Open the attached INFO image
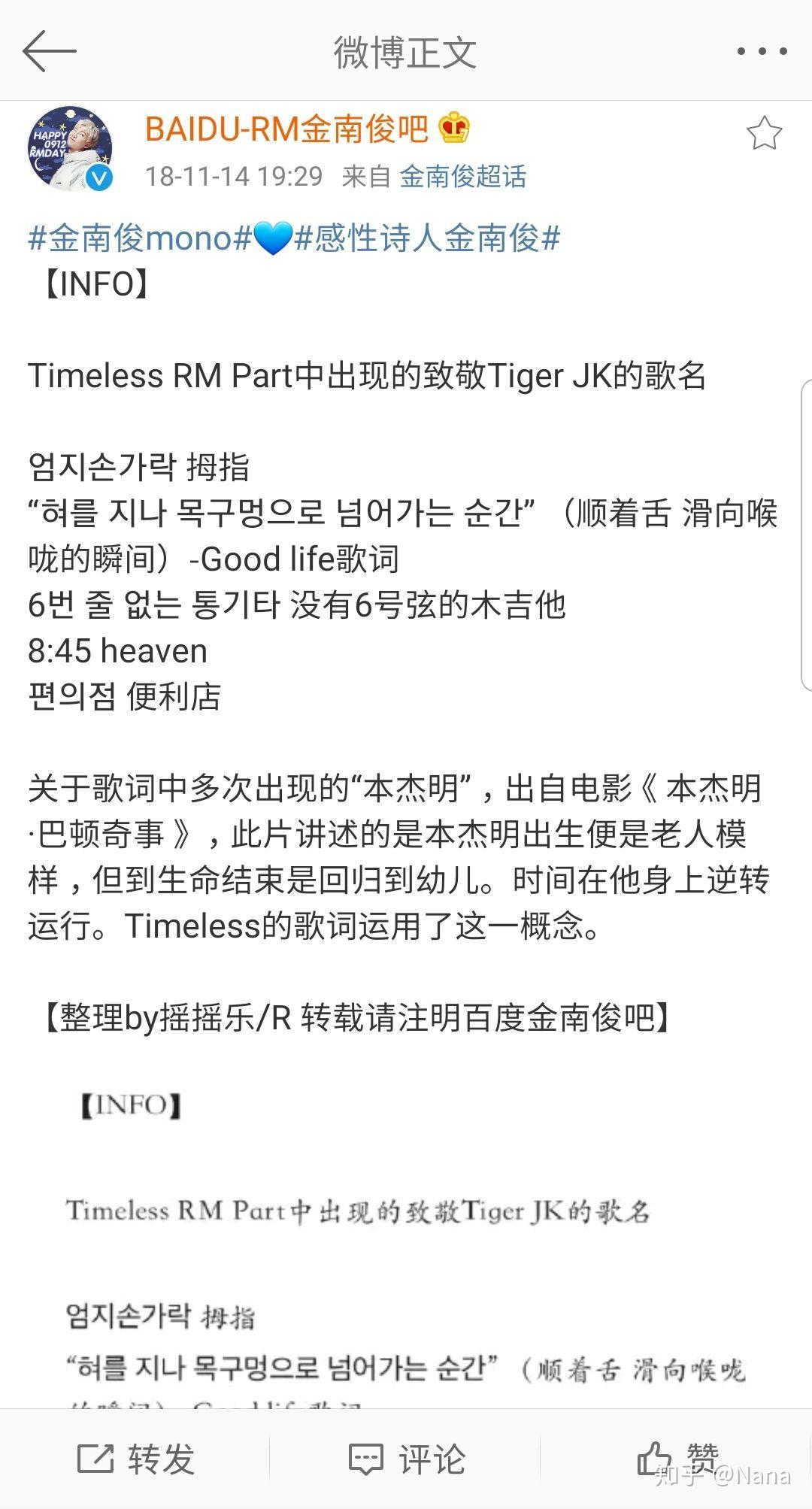The width and height of the screenshot is (812, 1509). coord(406,1241)
